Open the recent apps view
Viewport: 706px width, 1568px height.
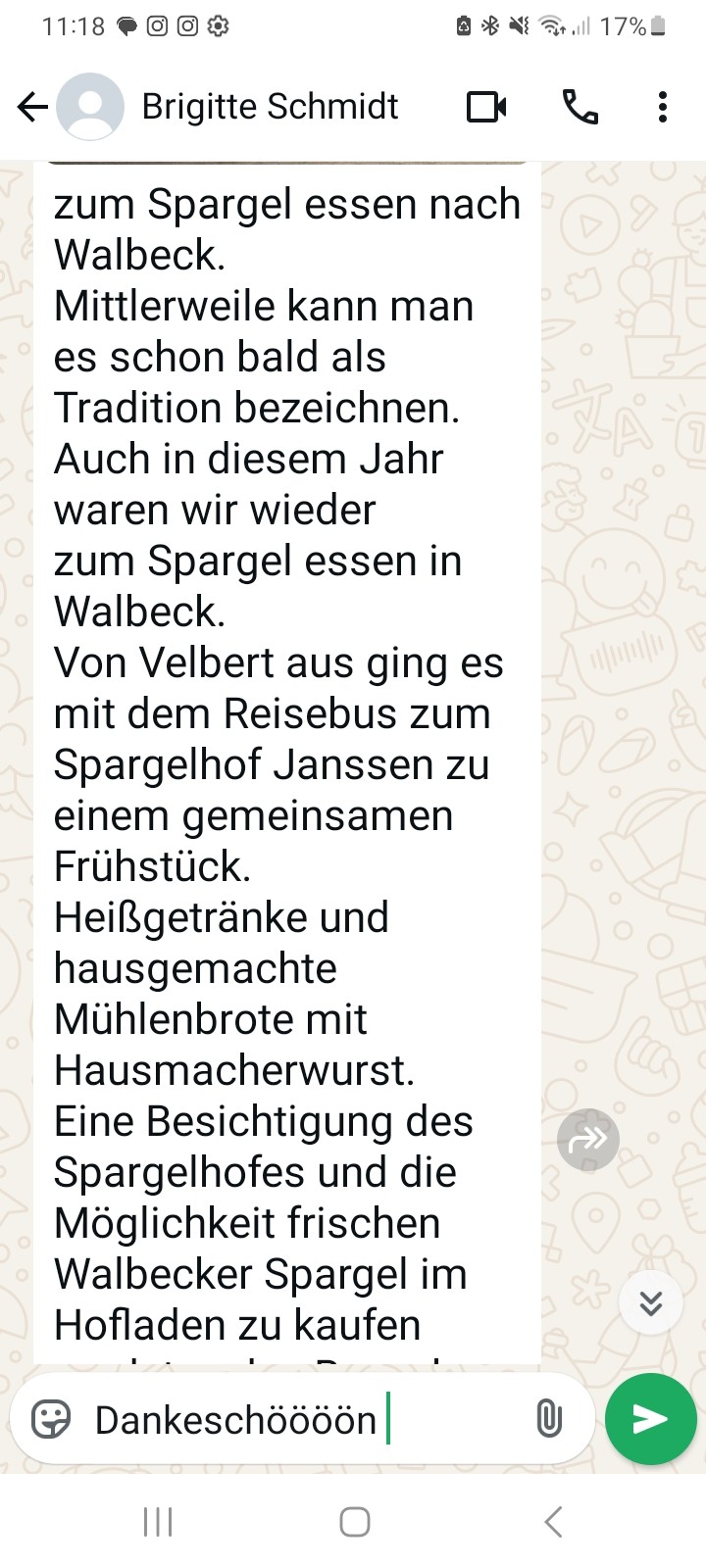click(158, 1522)
